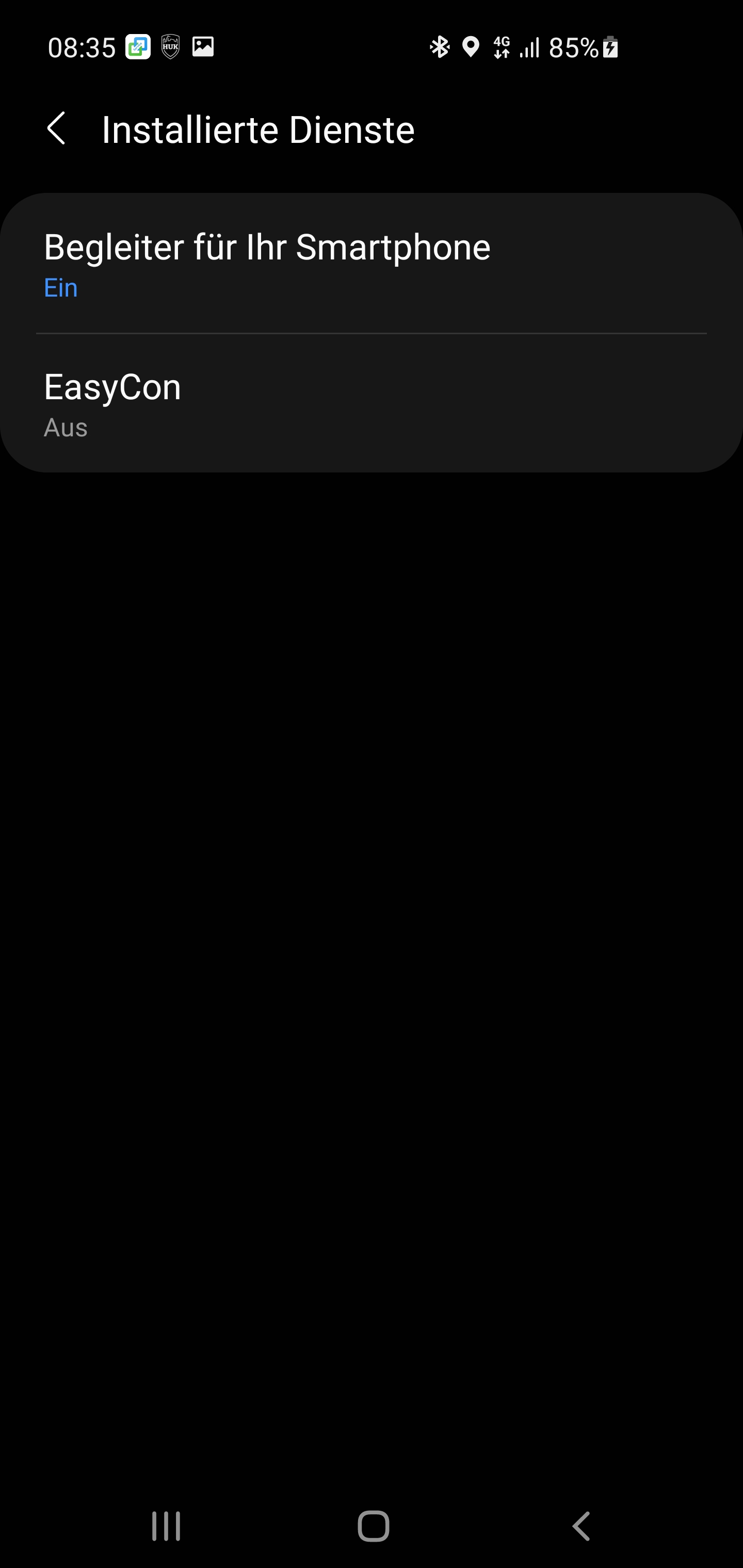Go back from Installierte Dienste
Viewport: 743px width, 1568px height.
coord(56,128)
